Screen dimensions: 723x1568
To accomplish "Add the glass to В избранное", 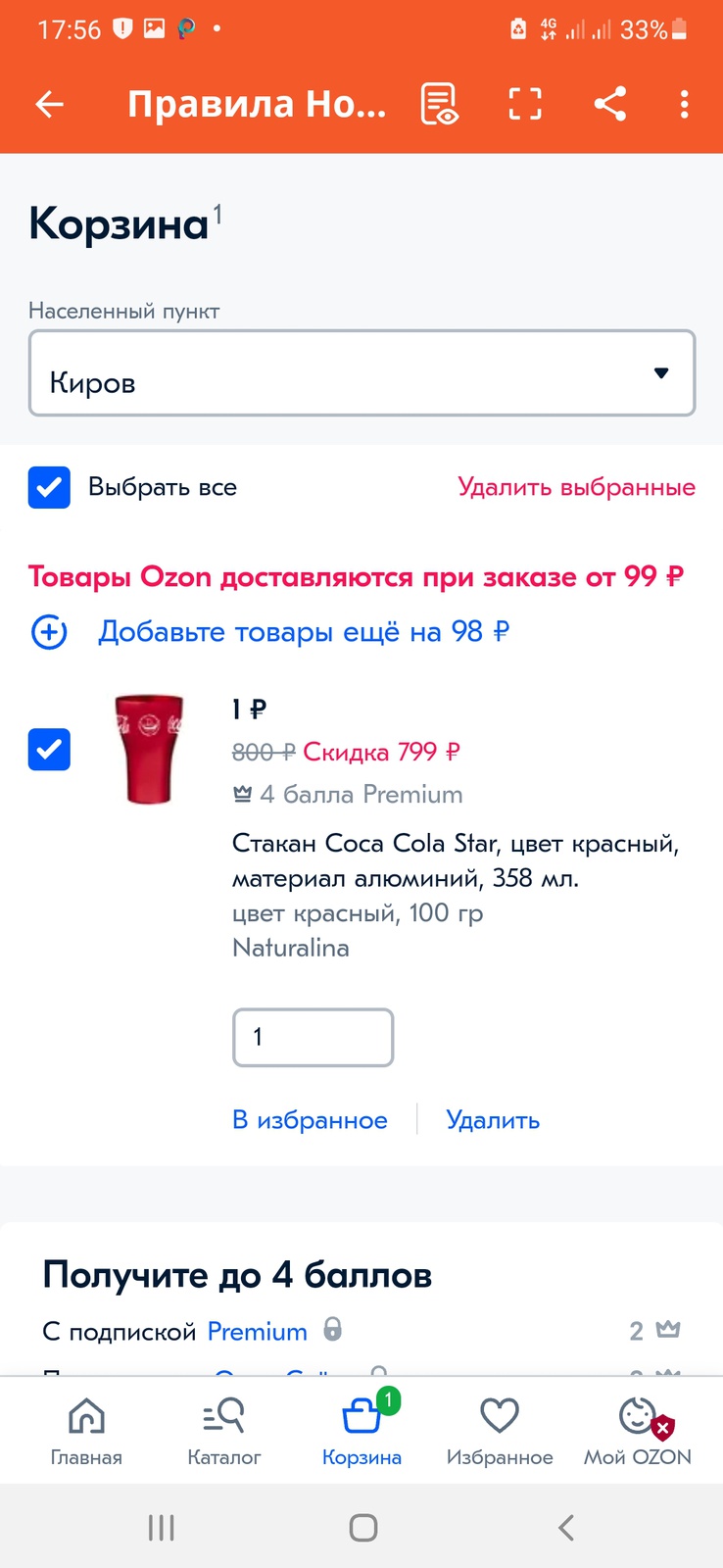I will [x=310, y=1120].
